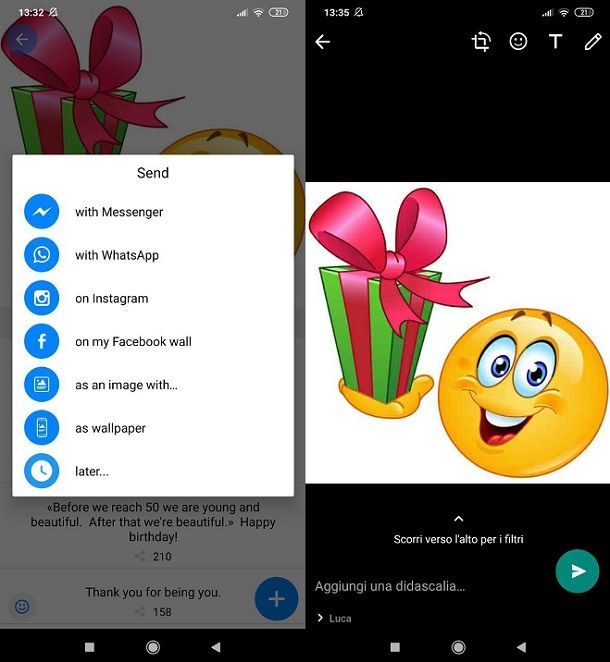The width and height of the screenshot is (610, 662).
Task: Add an emoji sticker to the image
Action: 518,42
